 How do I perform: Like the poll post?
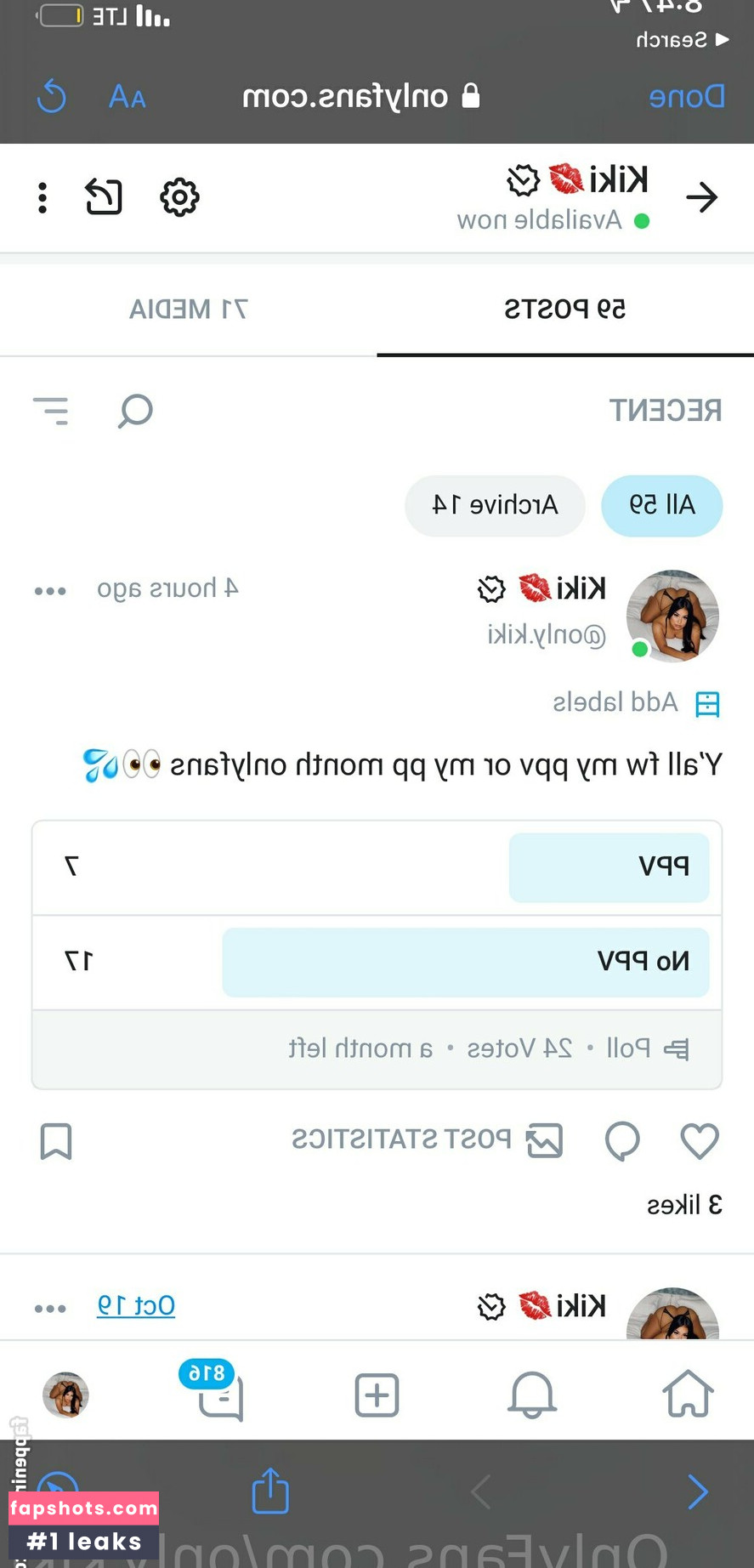pos(700,1140)
